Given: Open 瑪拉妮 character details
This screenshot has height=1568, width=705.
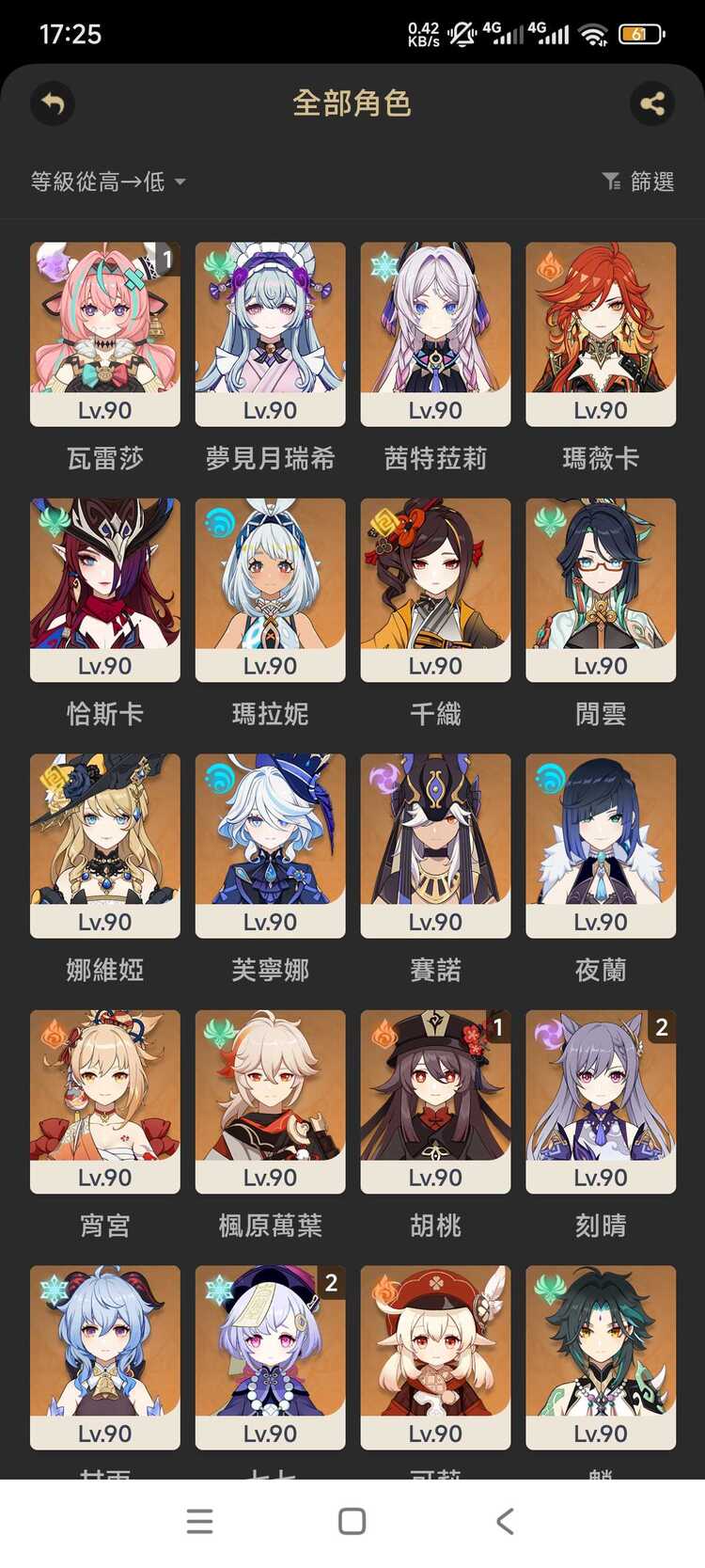Looking at the screenshot, I should click(271, 590).
